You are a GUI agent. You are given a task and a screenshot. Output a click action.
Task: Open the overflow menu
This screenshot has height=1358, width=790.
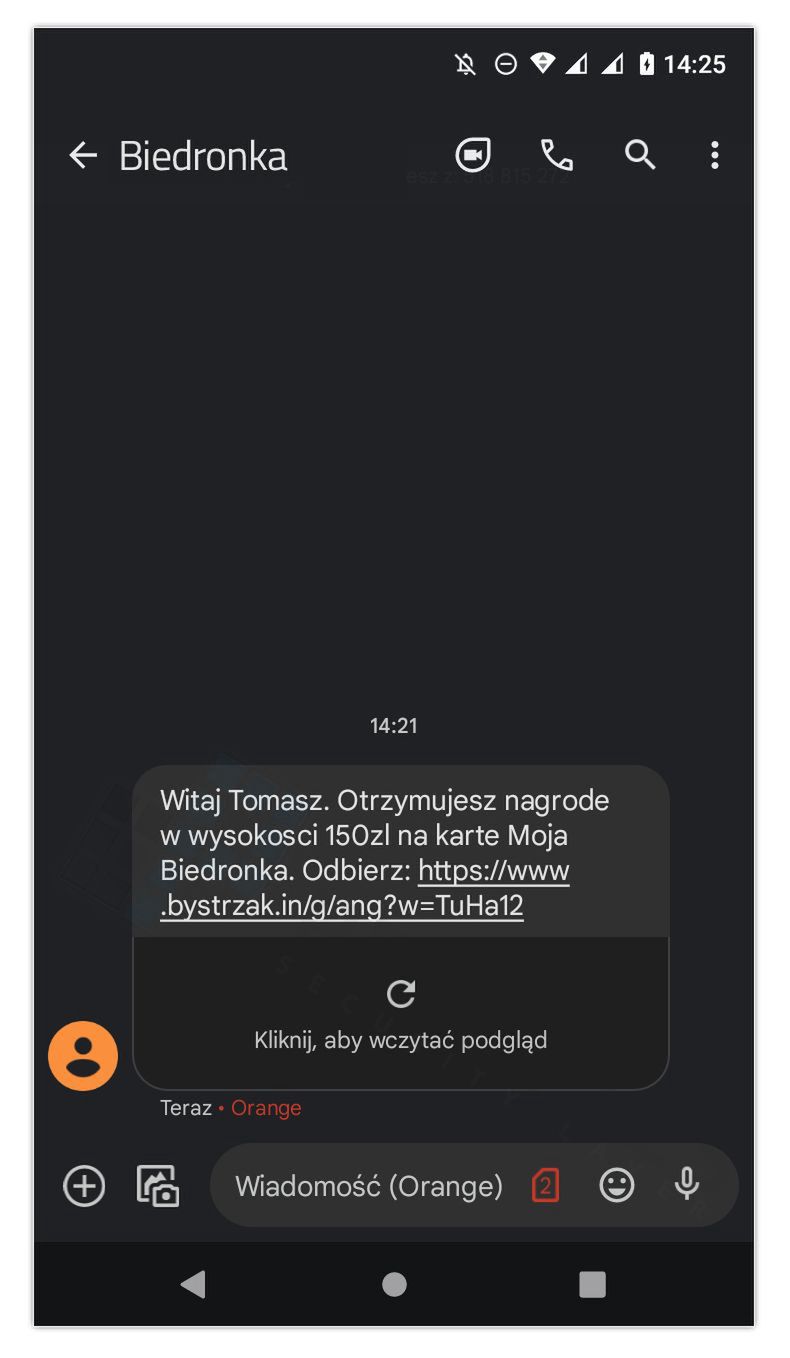(x=714, y=155)
